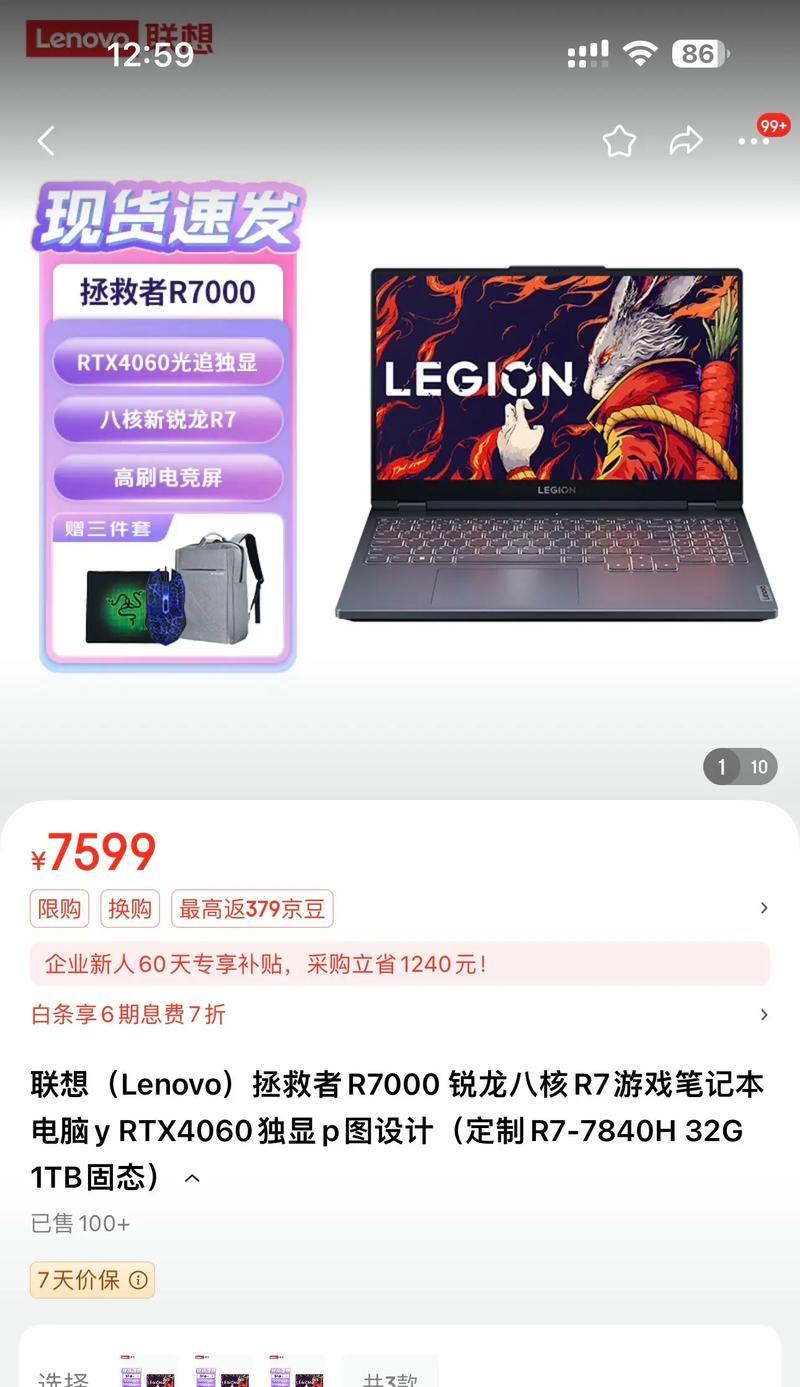800x1387 pixels.
Task: Add this laptop to favorites with the star icon
Action: point(619,141)
